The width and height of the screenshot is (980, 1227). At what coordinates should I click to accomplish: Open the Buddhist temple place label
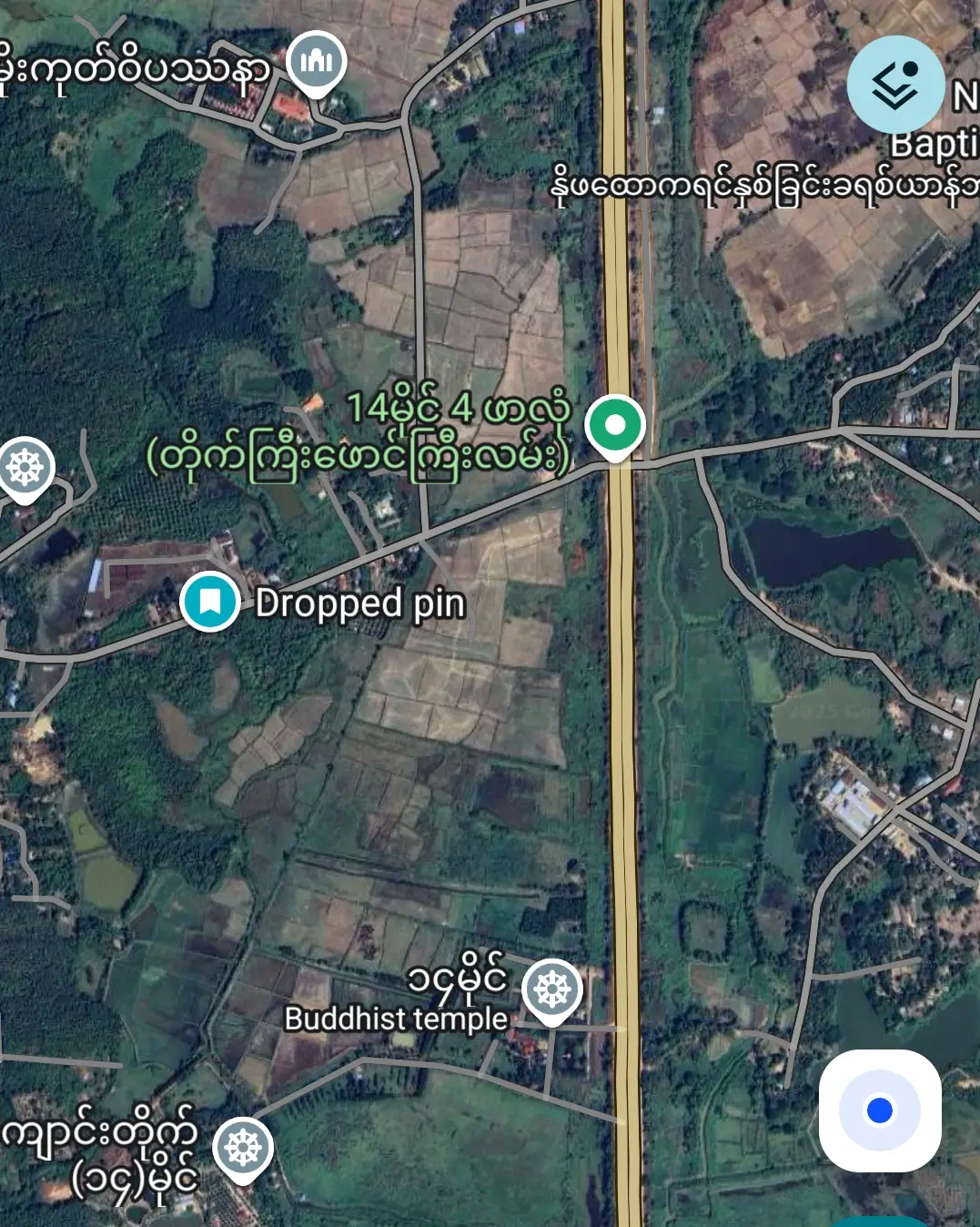pyautogui.click(x=394, y=1019)
